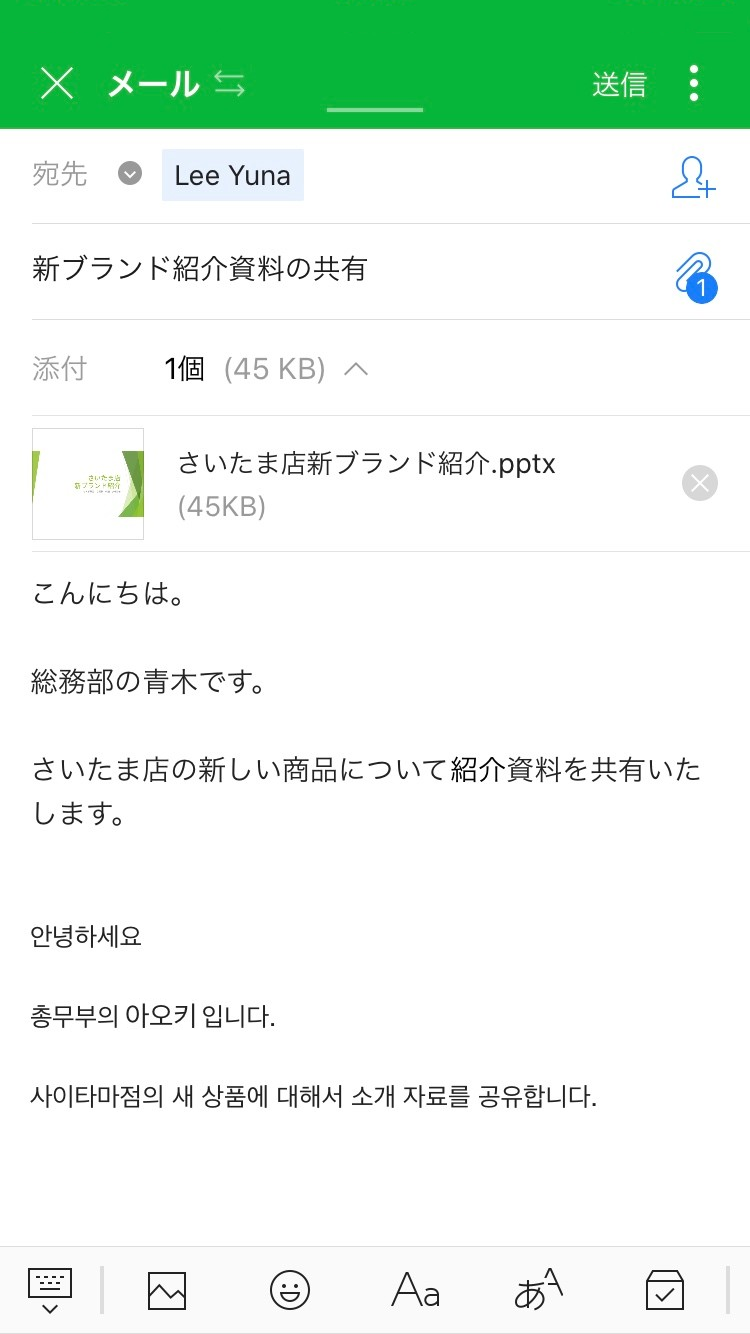750x1334 pixels.
Task: Hide the keyboard with the keyboard icon
Action: (x=50, y=1290)
